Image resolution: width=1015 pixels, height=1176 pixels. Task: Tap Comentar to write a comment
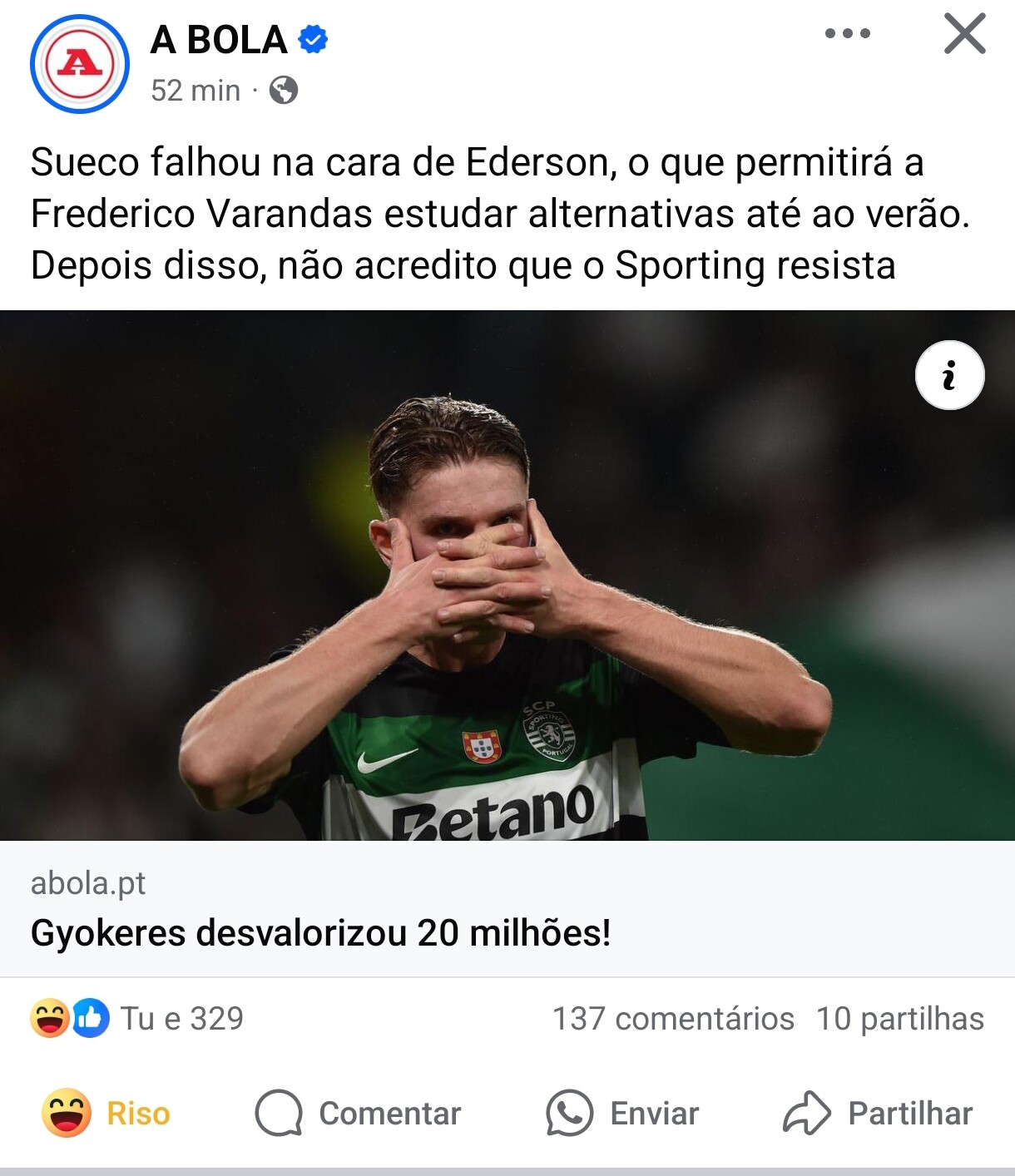point(359,1113)
